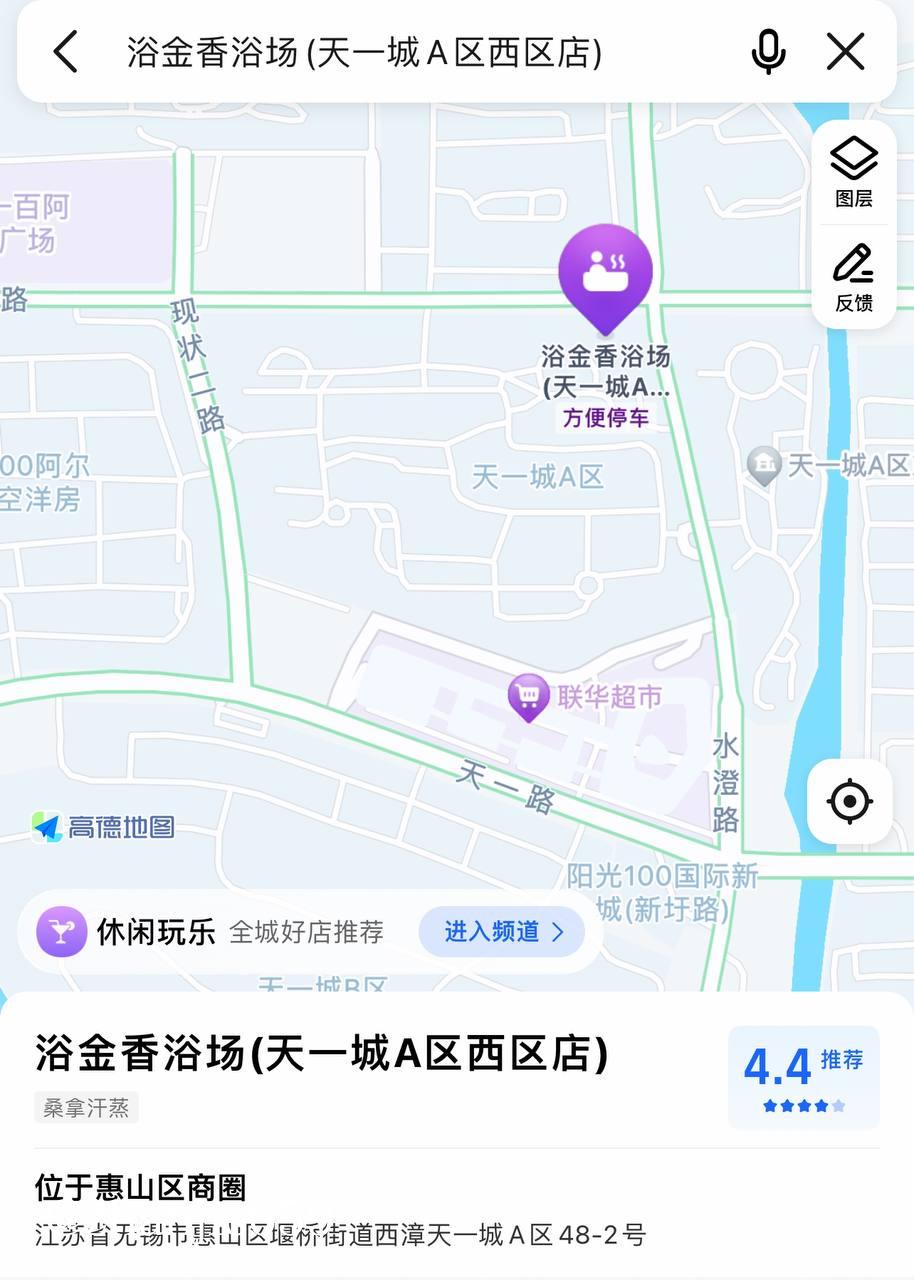Tap 进入频道 in the 休闲玩乐 banner
The image size is (914, 1280).
[502, 932]
